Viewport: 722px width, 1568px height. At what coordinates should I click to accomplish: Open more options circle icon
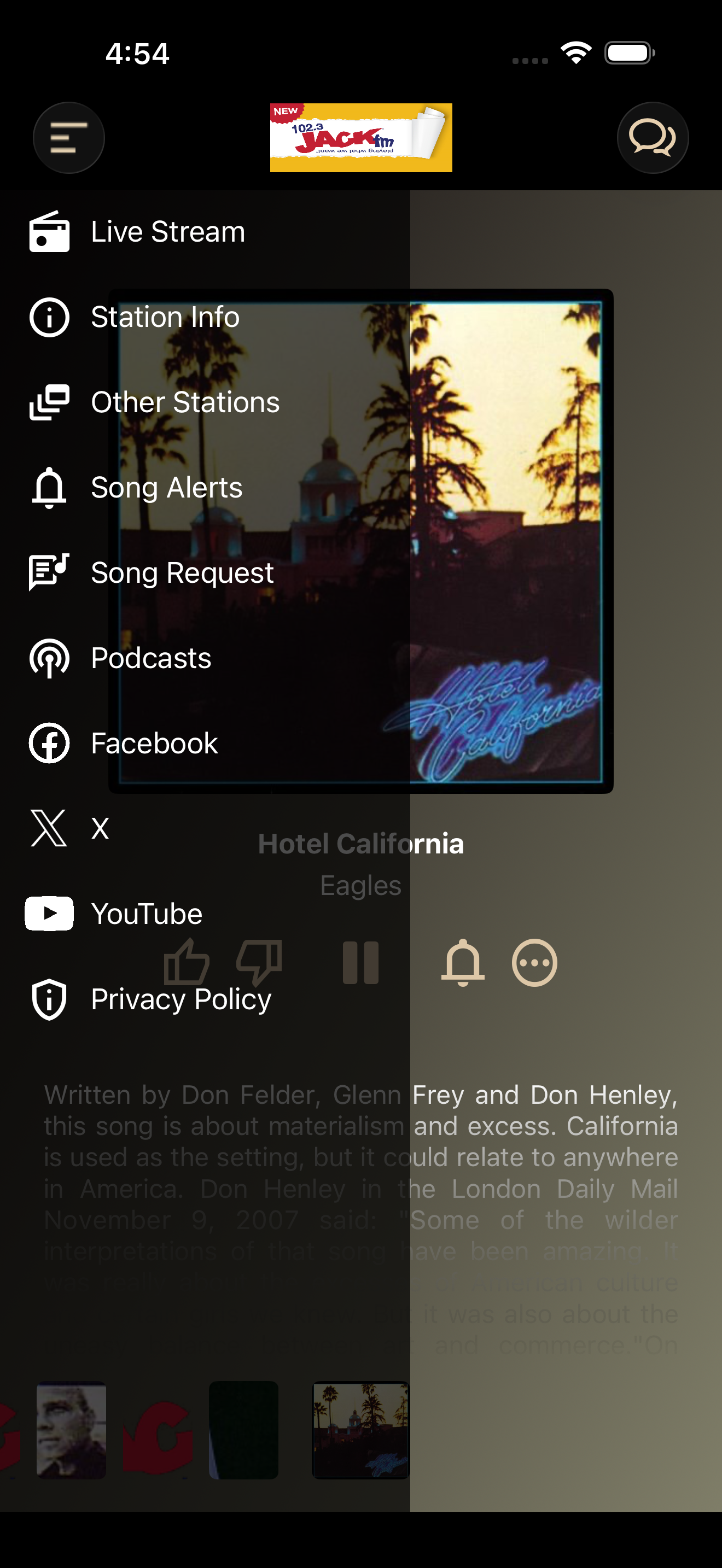click(534, 963)
